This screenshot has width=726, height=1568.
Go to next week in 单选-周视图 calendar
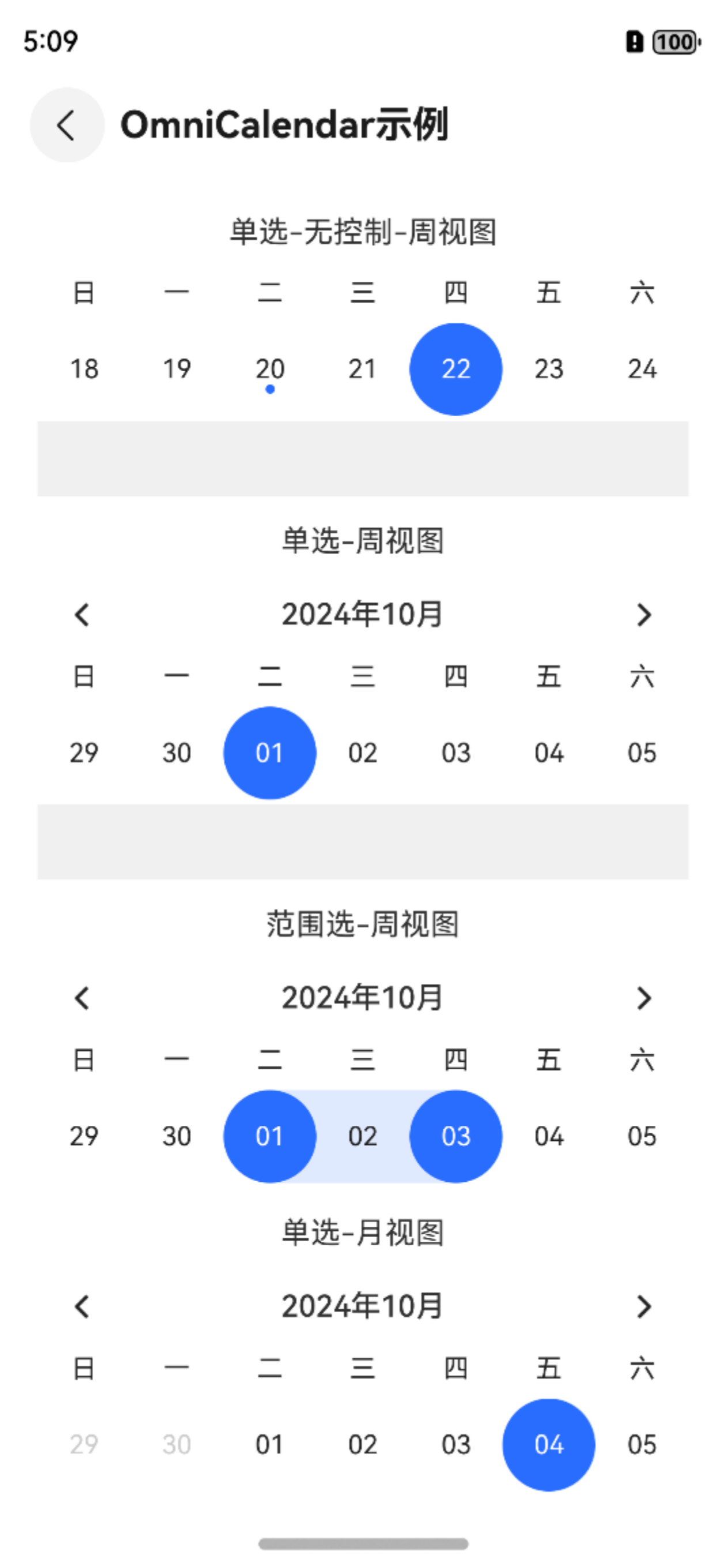tap(644, 615)
